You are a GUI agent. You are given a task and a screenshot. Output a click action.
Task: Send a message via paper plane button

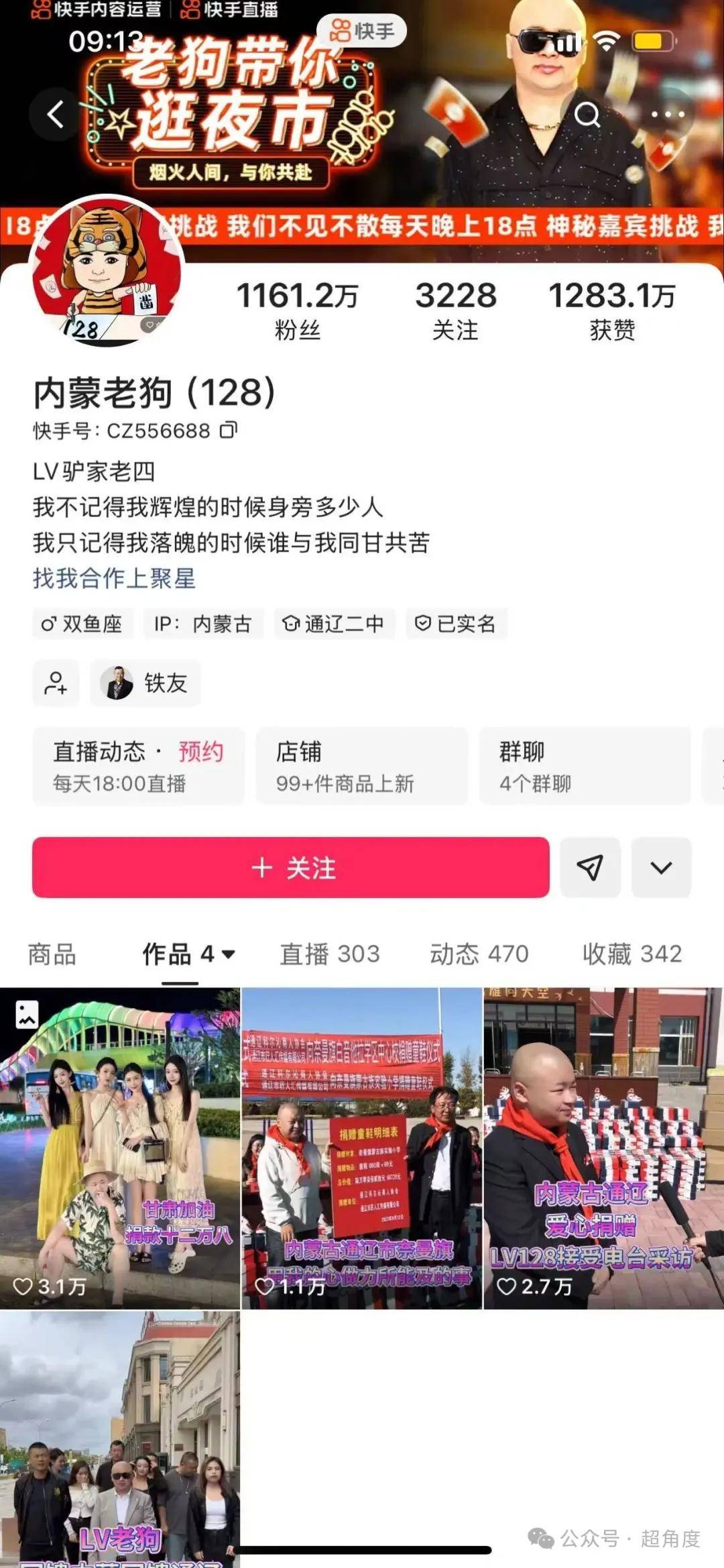590,867
